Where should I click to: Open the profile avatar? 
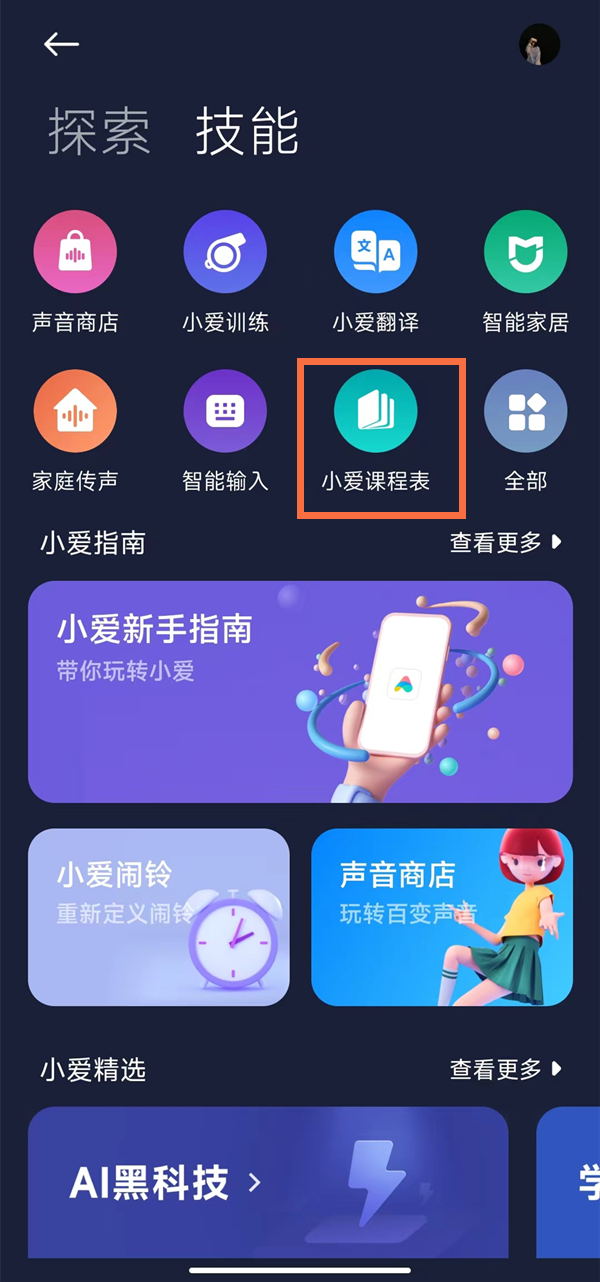(x=539, y=44)
